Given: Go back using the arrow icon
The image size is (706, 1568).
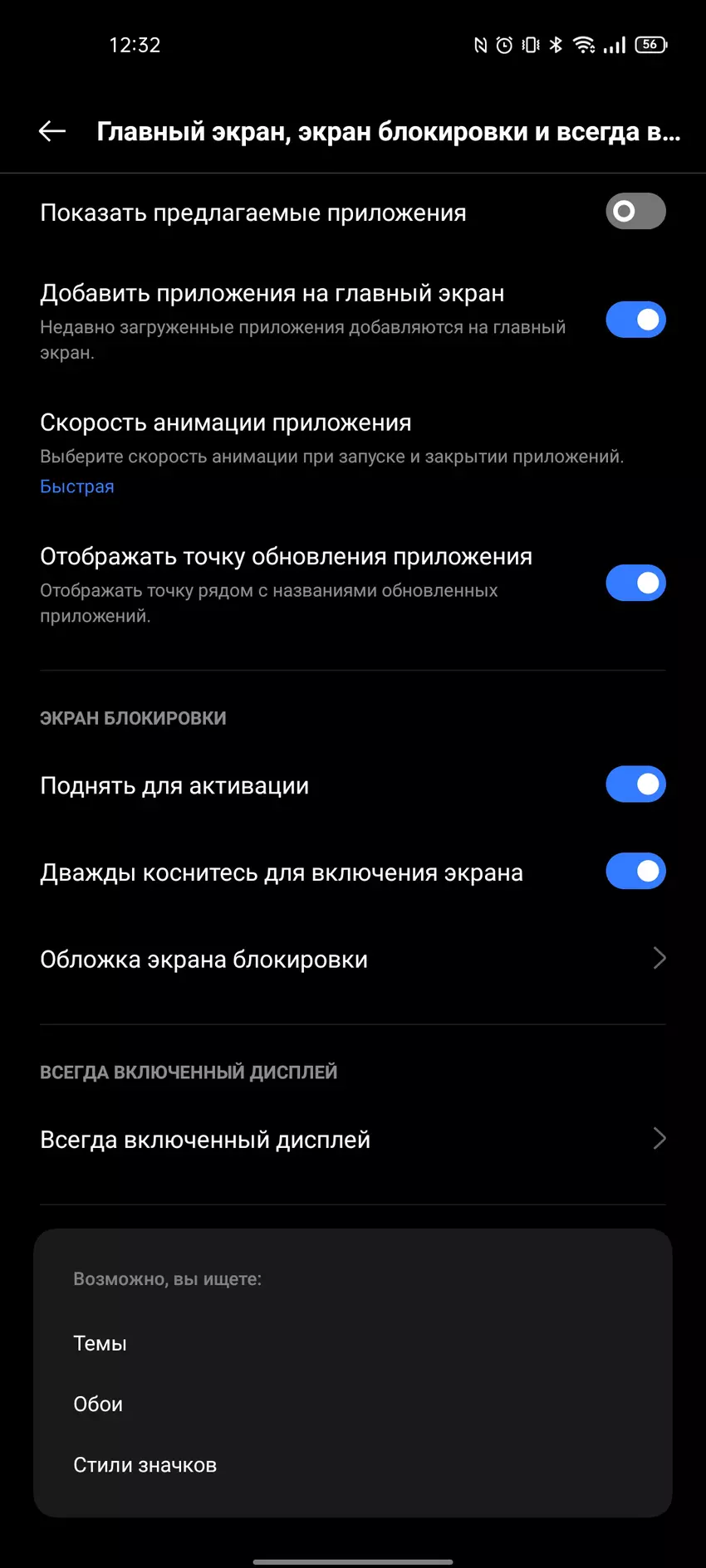Looking at the screenshot, I should click(x=52, y=131).
